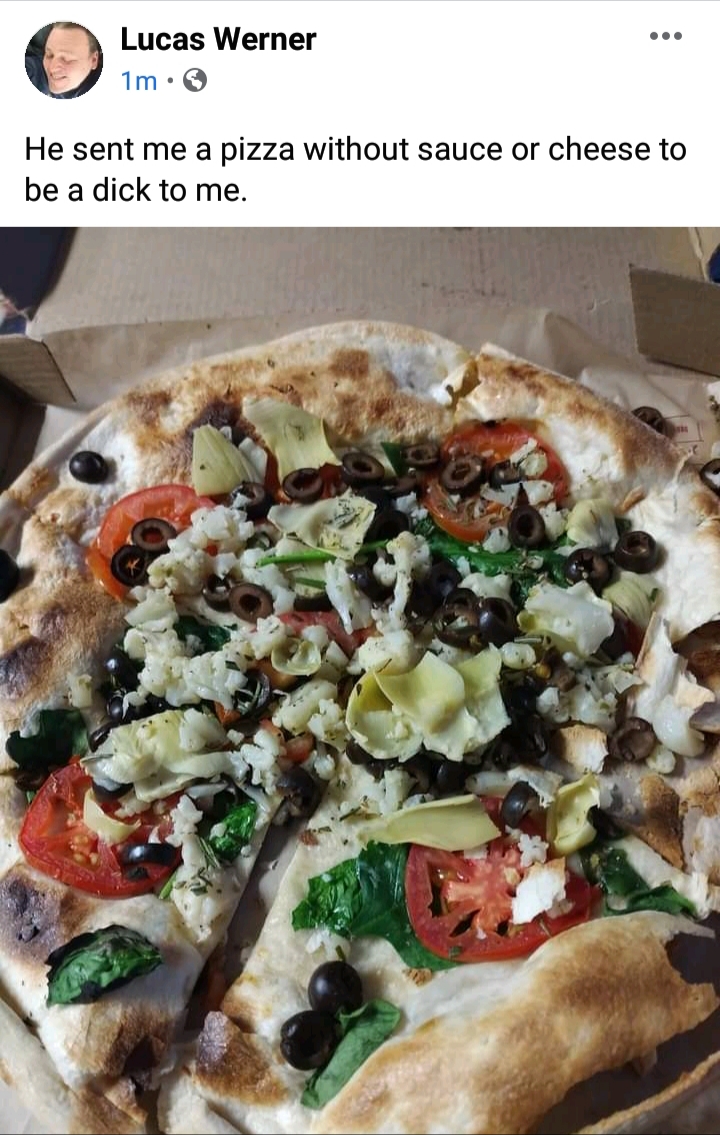
Task: Open the pizza photo full screen
Action: pos(360,680)
